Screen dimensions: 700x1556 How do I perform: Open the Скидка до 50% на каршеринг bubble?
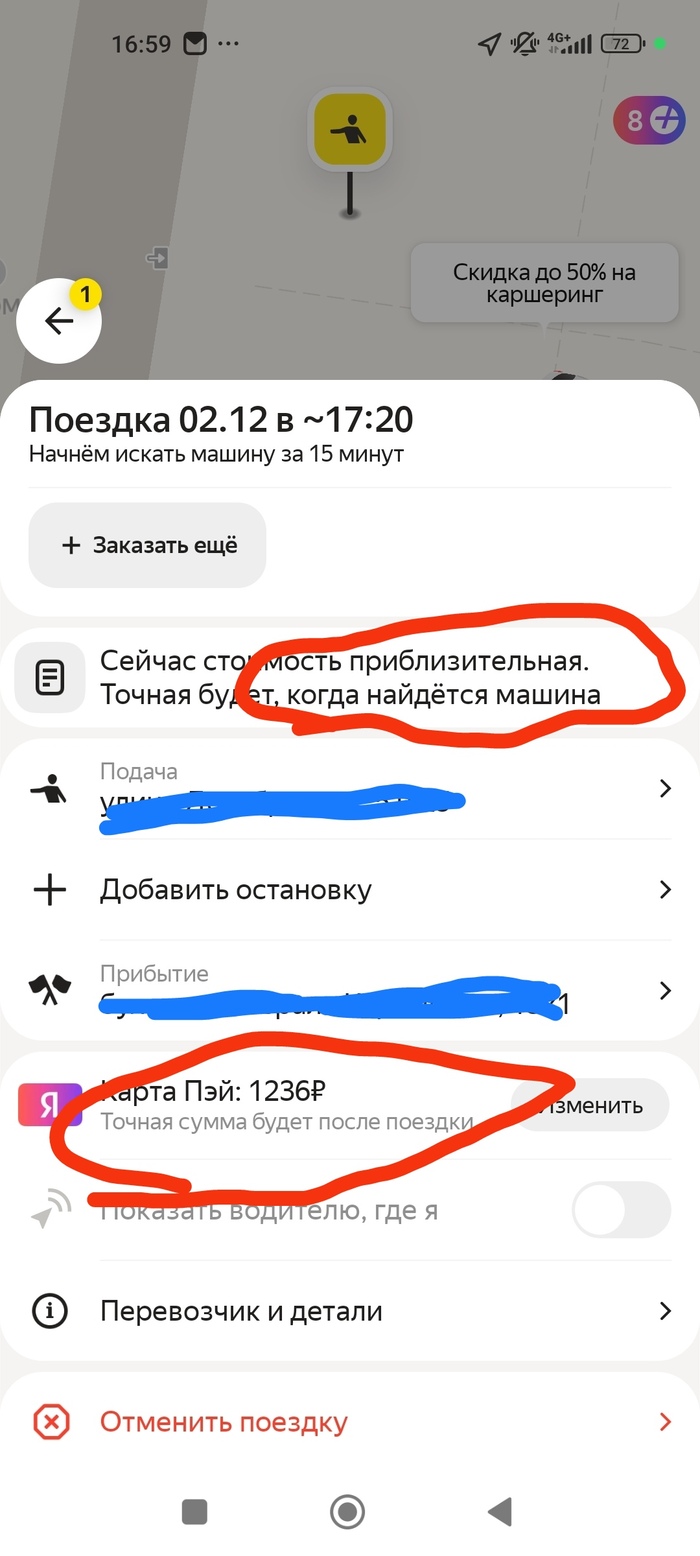[543, 283]
